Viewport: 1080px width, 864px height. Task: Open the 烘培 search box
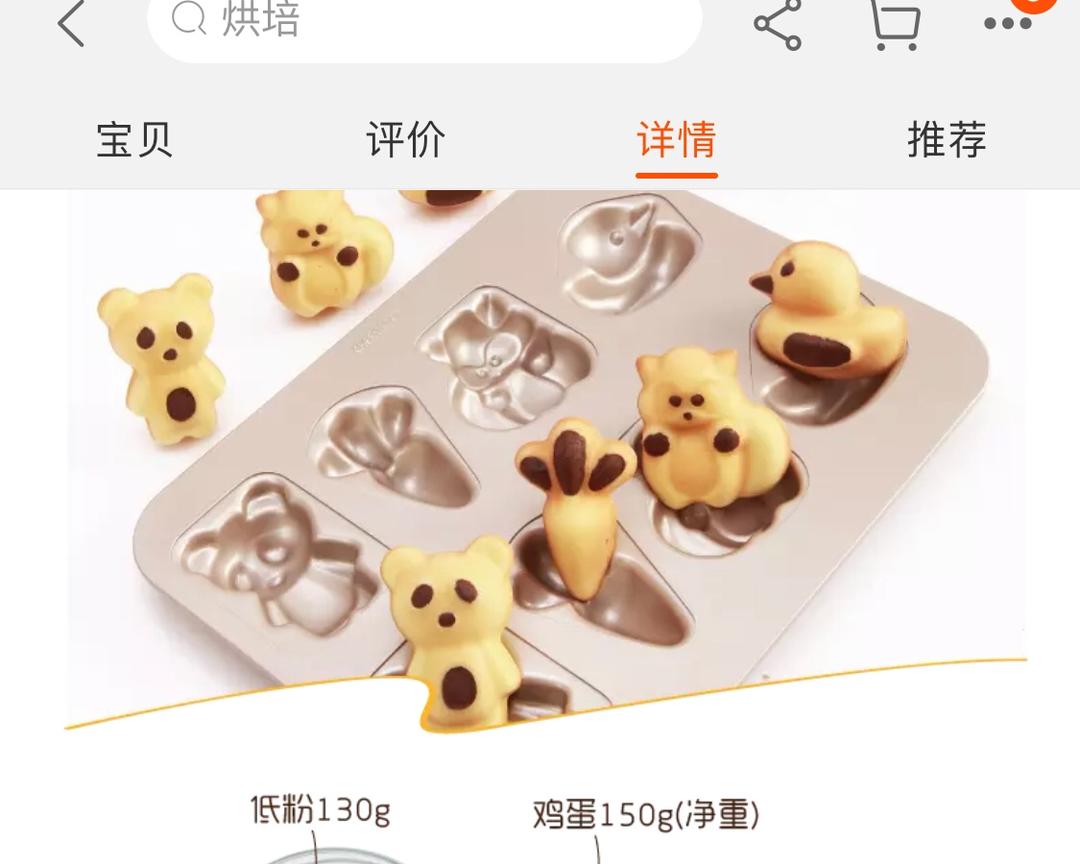coord(424,23)
